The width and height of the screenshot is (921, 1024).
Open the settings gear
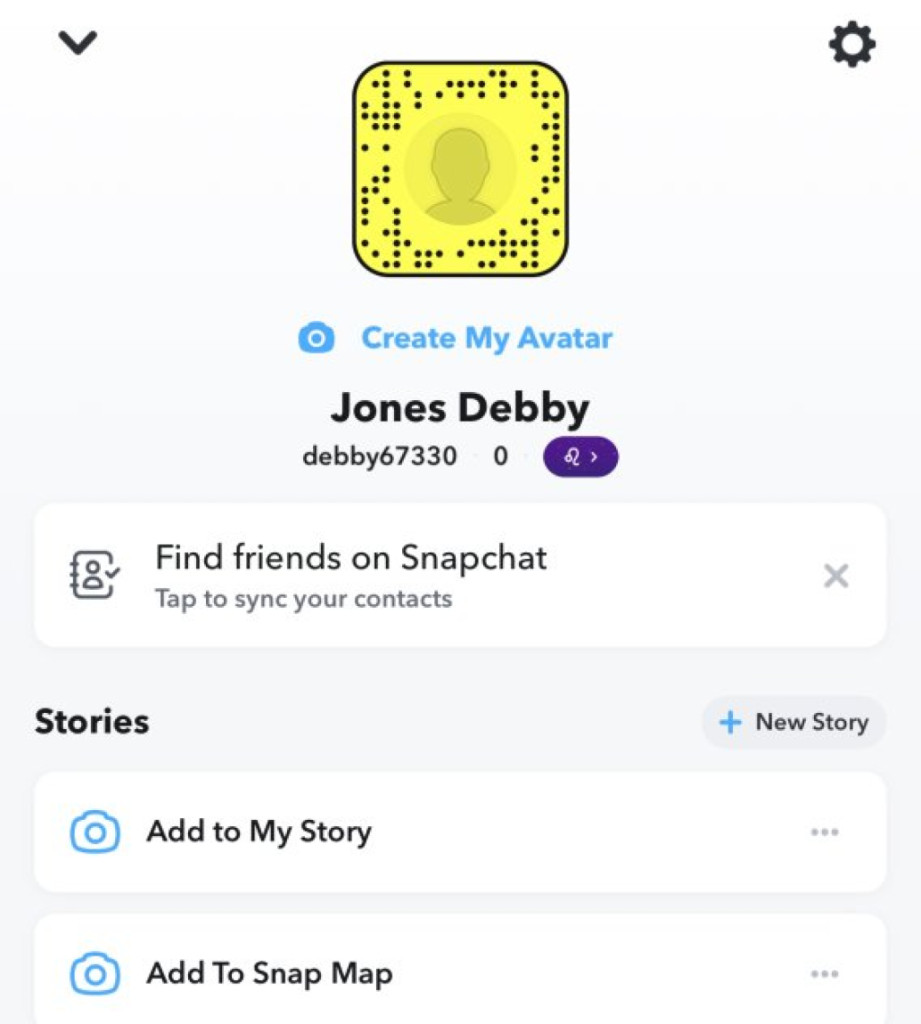tap(852, 46)
